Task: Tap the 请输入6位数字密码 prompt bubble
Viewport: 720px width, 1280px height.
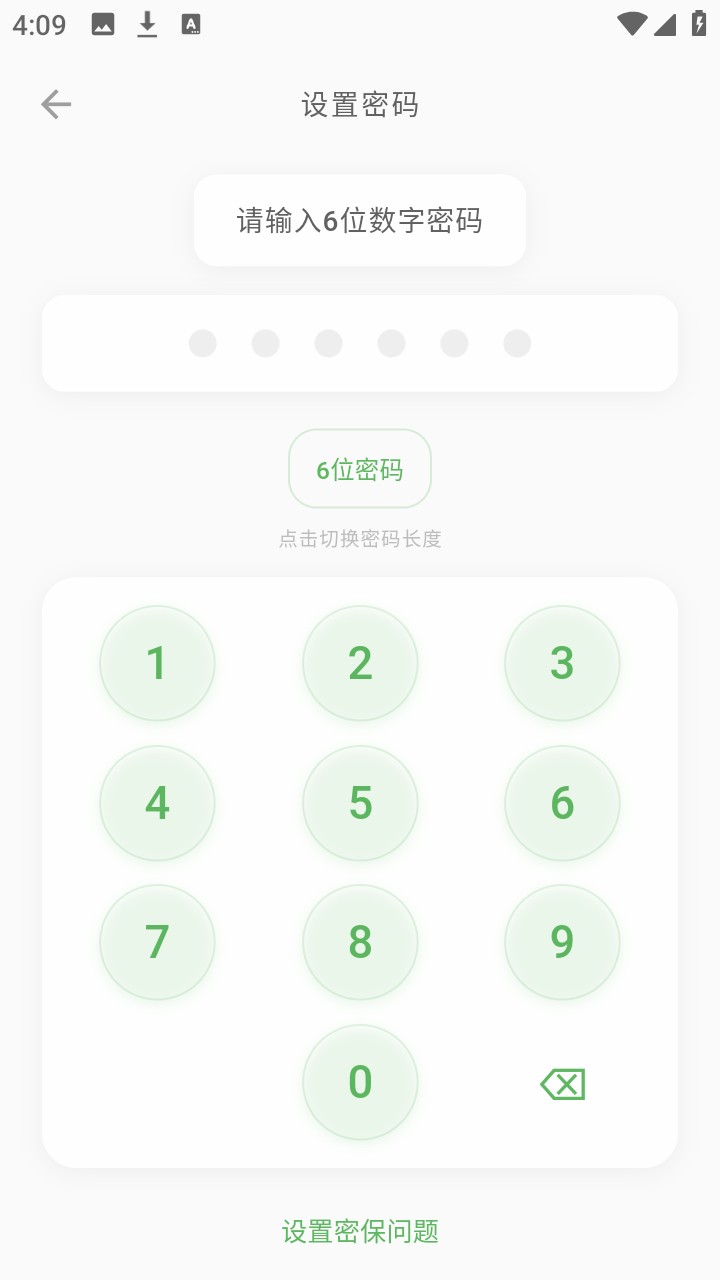Action: (x=360, y=220)
